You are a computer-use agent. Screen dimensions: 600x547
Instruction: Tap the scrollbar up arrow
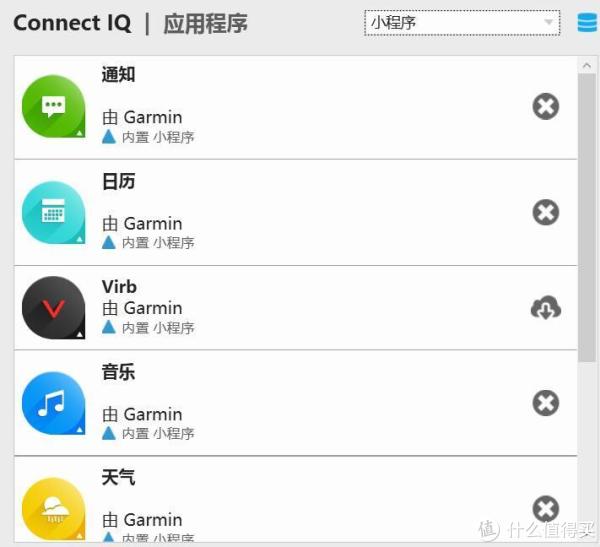(587, 66)
